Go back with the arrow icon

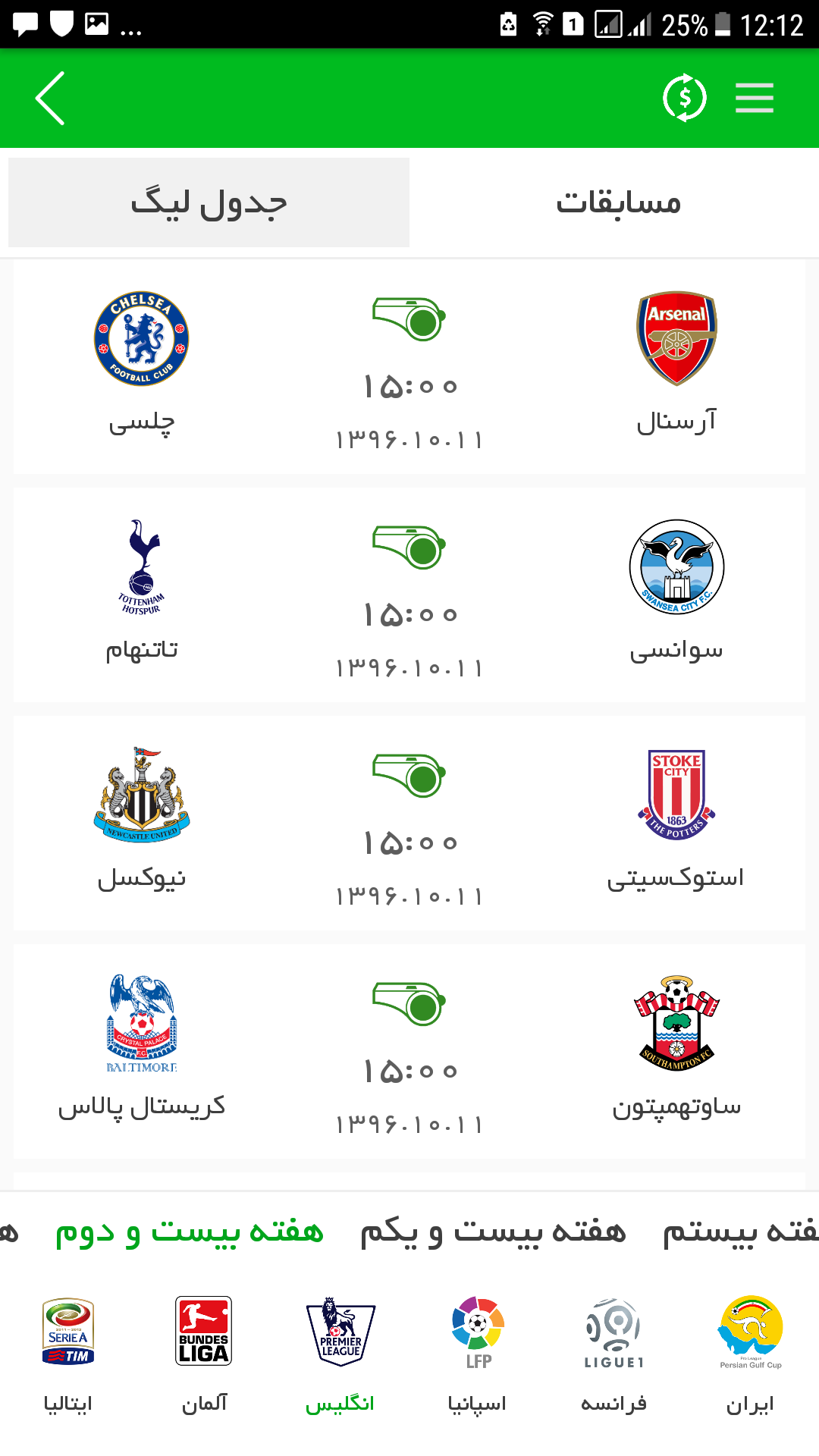pos(50,99)
